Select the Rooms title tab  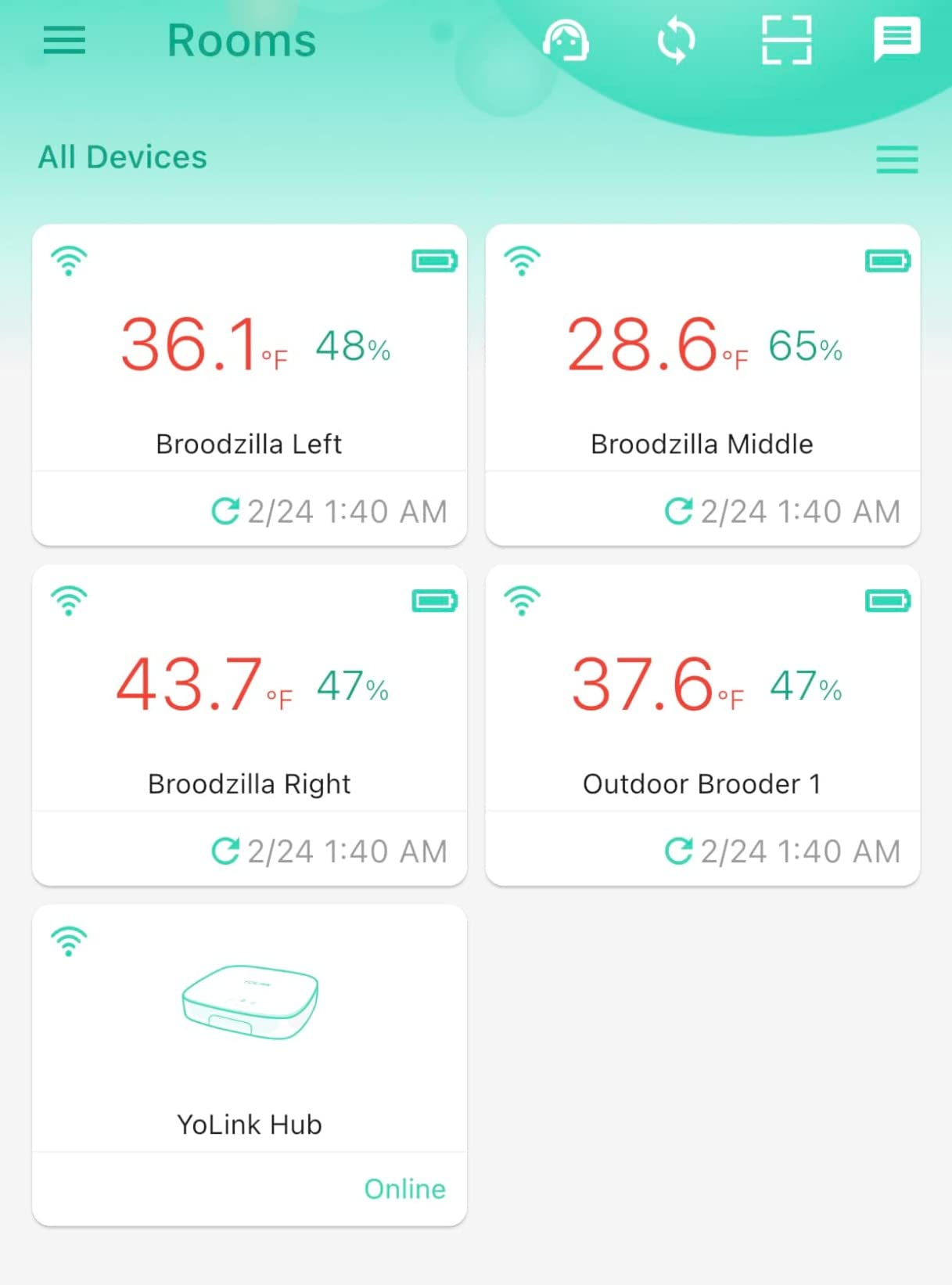click(241, 40)
